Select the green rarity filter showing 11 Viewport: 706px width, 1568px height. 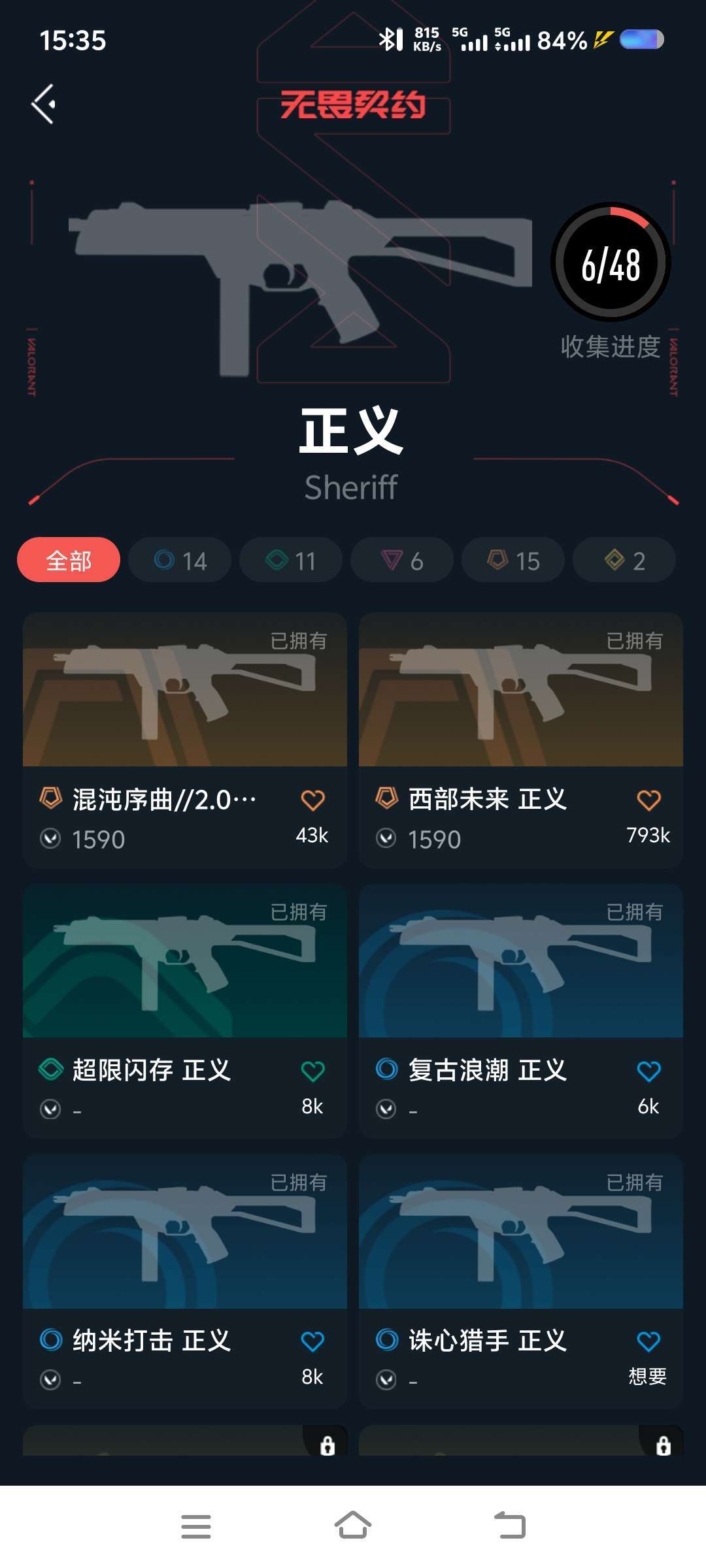[291, 560]
